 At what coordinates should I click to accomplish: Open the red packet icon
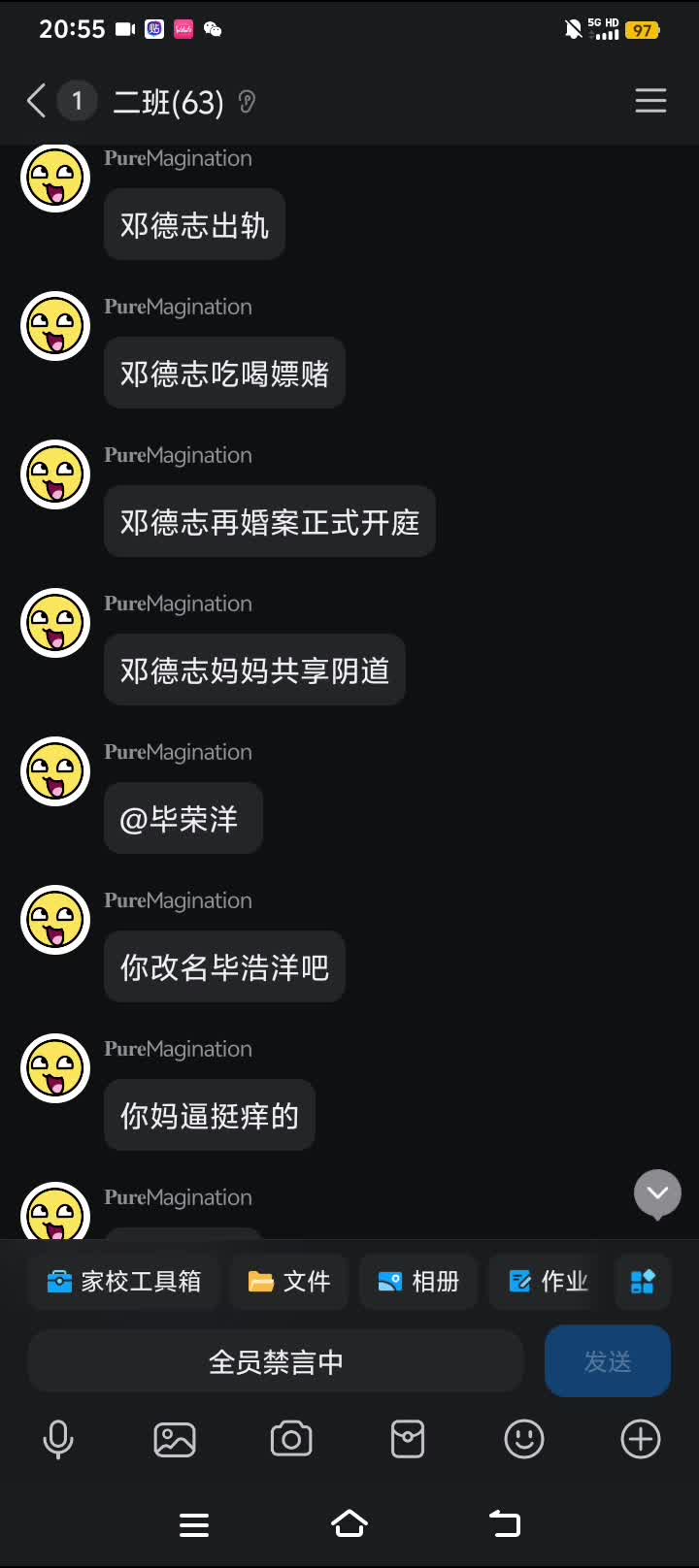coord(408,1439)
